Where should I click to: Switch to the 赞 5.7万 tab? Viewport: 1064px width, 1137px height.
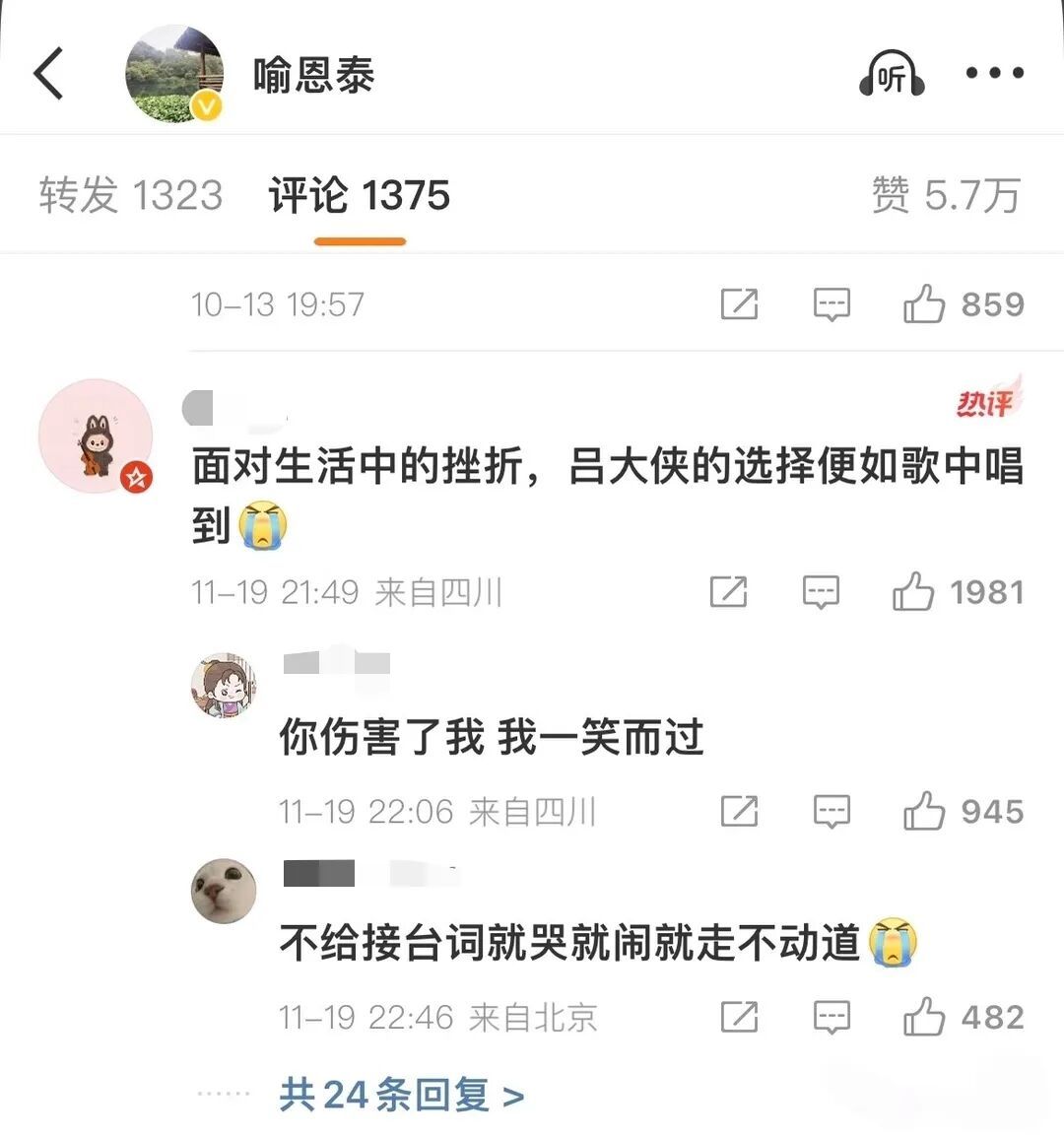click(945, 195)
